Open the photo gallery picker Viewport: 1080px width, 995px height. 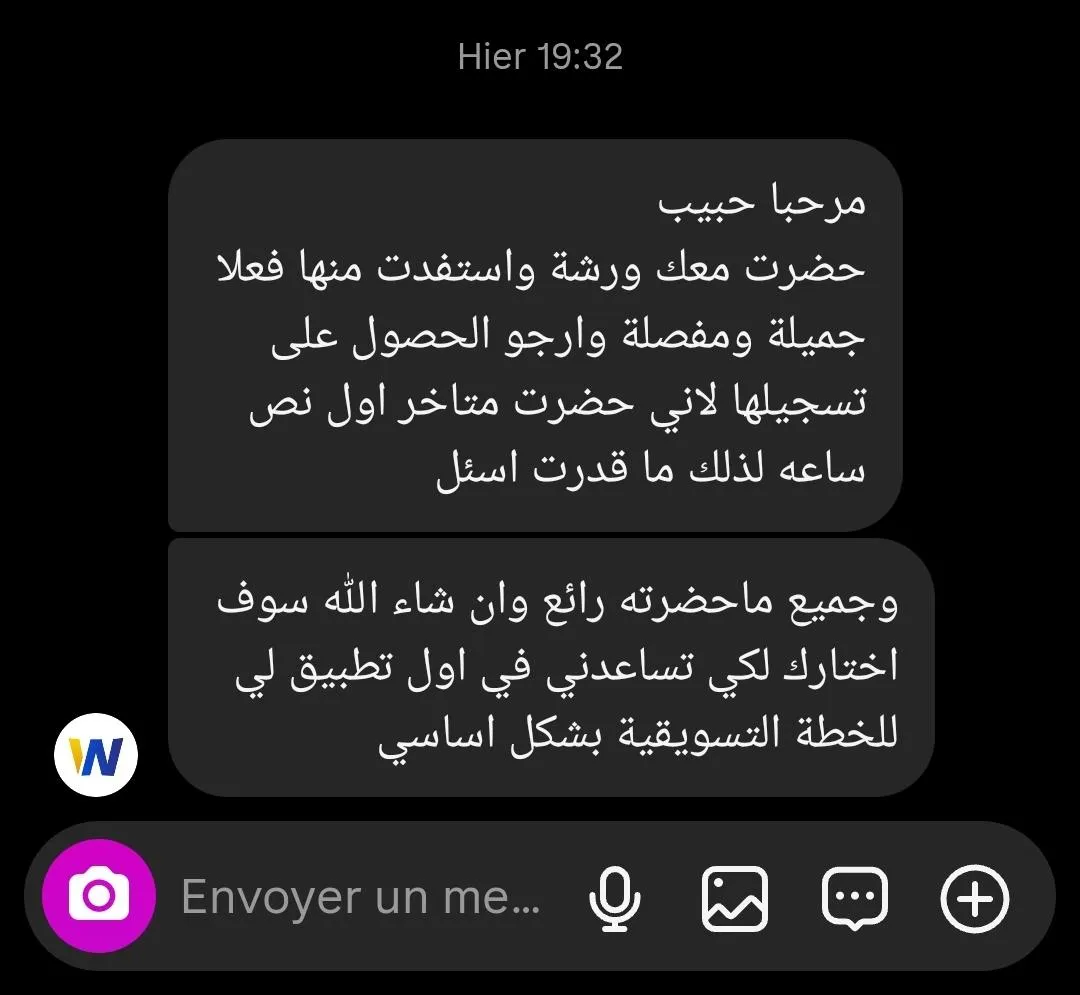click(735, 897)
